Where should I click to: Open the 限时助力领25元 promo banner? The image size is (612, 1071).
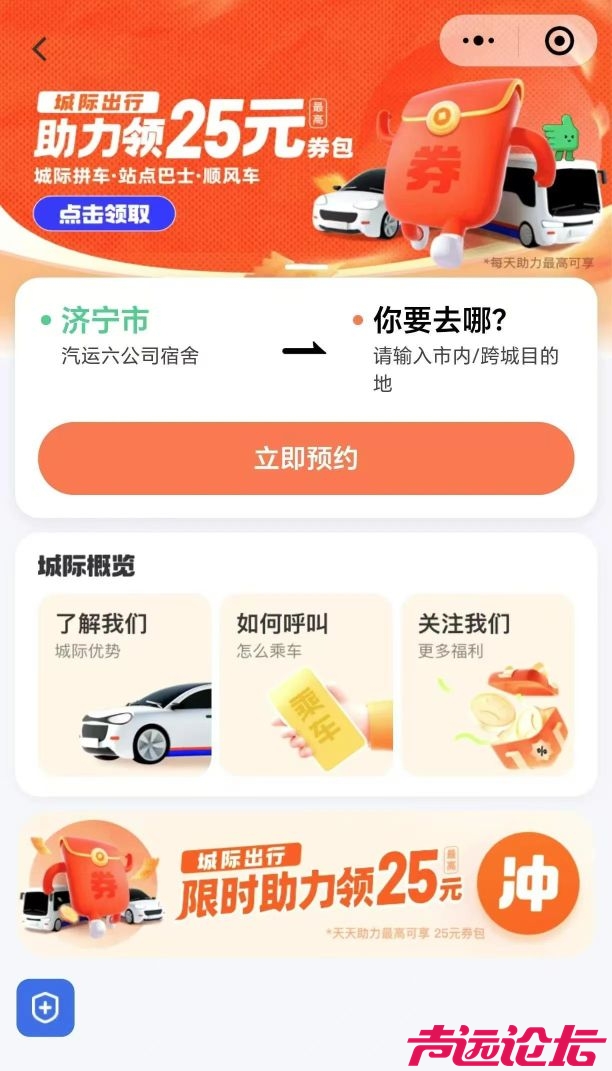[306, 884]
